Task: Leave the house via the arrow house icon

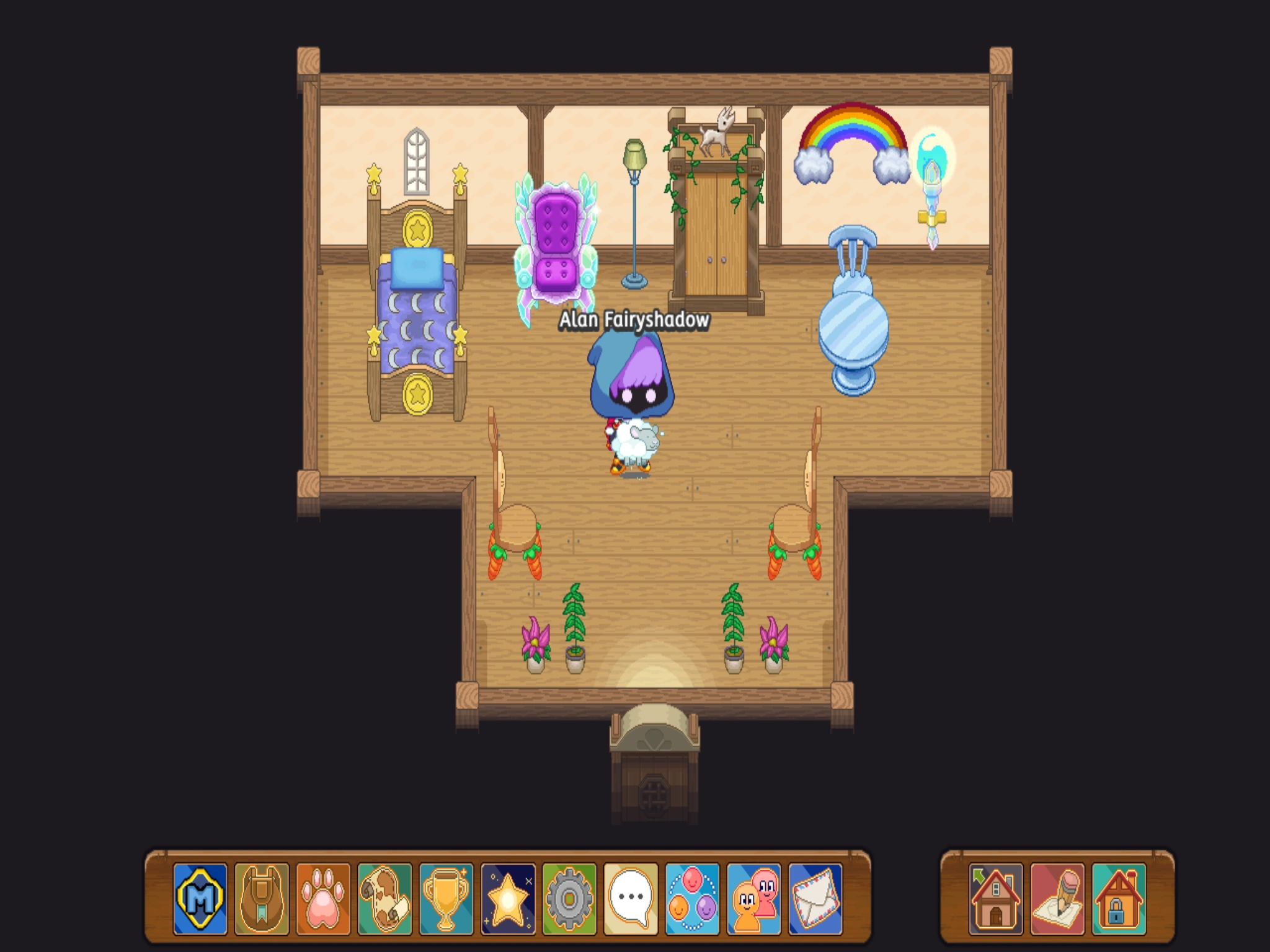Action: click(995, 898)
